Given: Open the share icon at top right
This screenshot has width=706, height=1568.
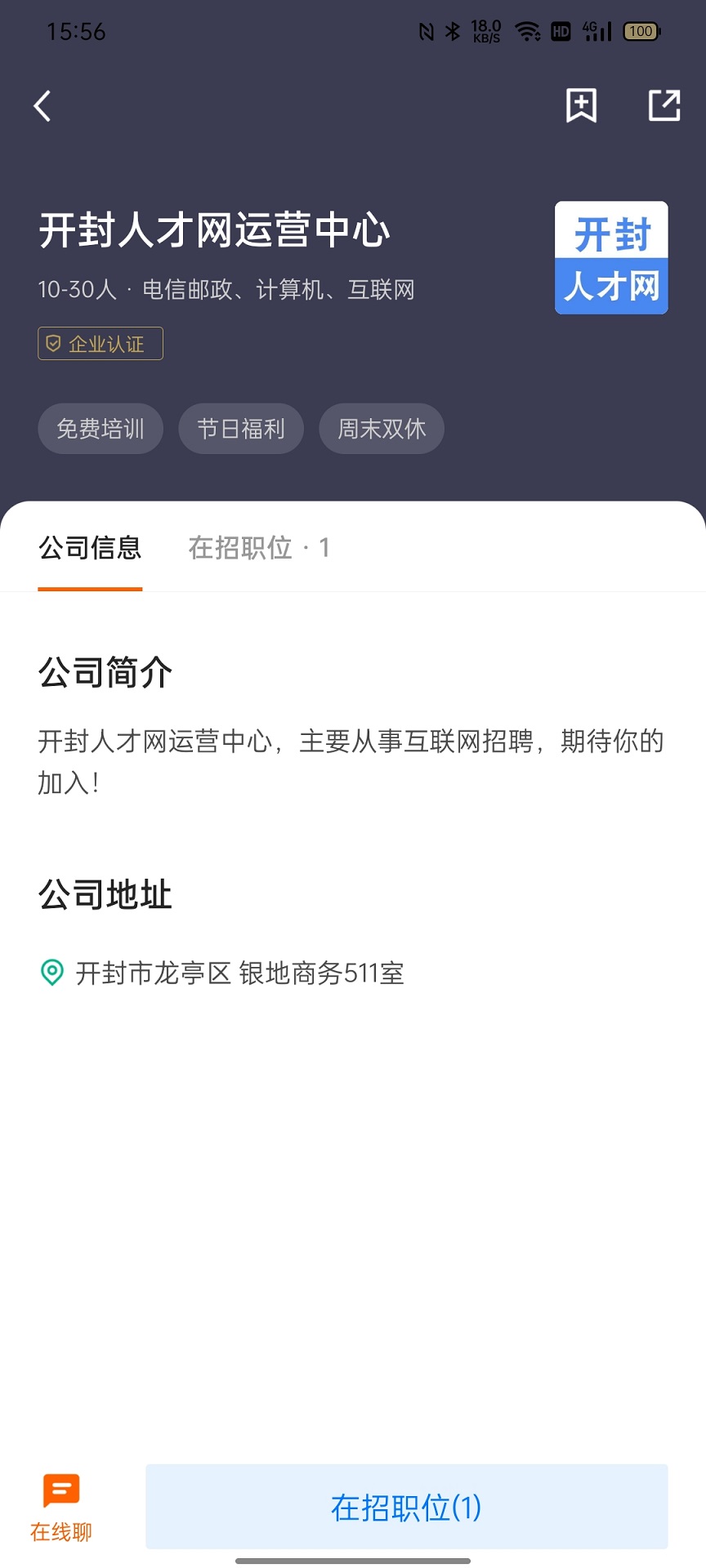Looking at the screenshot, I should pos(664,105).
